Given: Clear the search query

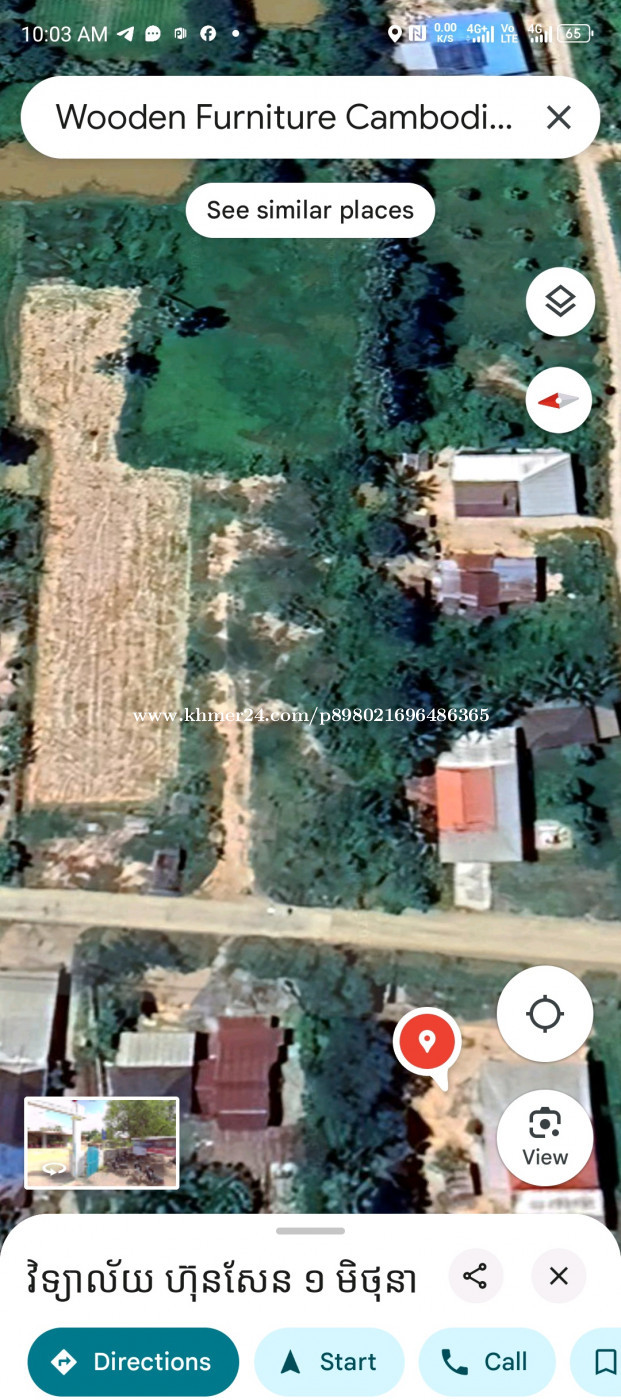Looking at the screenshot, I should click(x=558, y=118).
